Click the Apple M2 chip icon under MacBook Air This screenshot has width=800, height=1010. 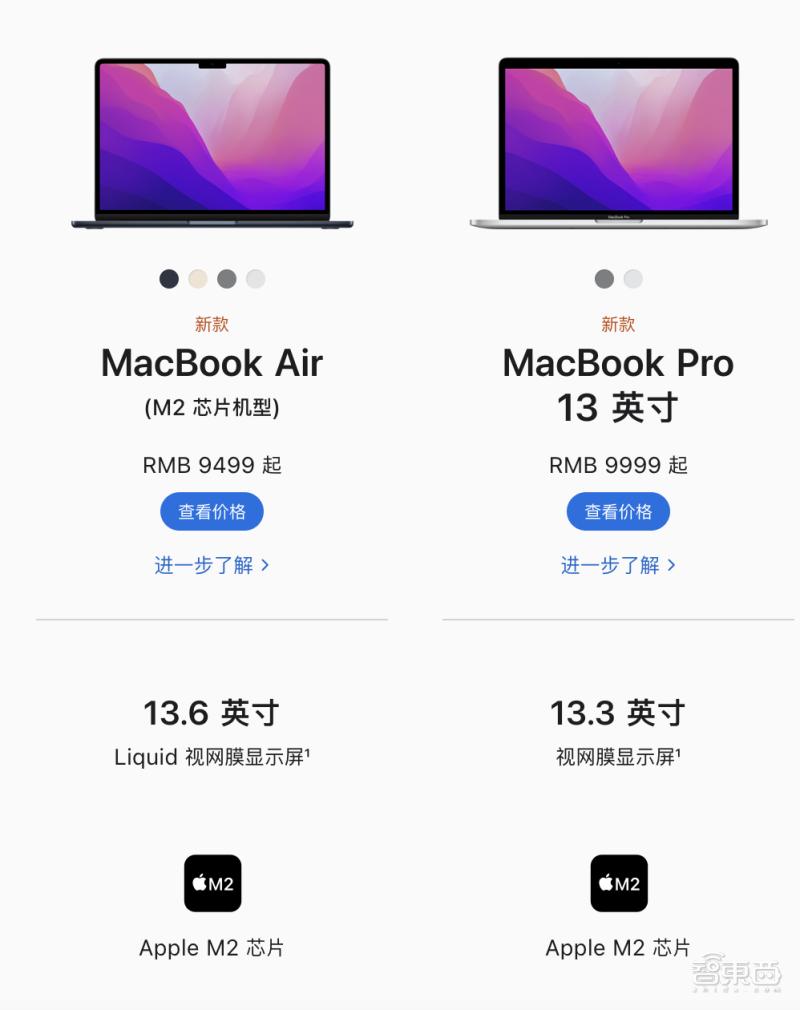pyautogui.click(x=211, y=883)
